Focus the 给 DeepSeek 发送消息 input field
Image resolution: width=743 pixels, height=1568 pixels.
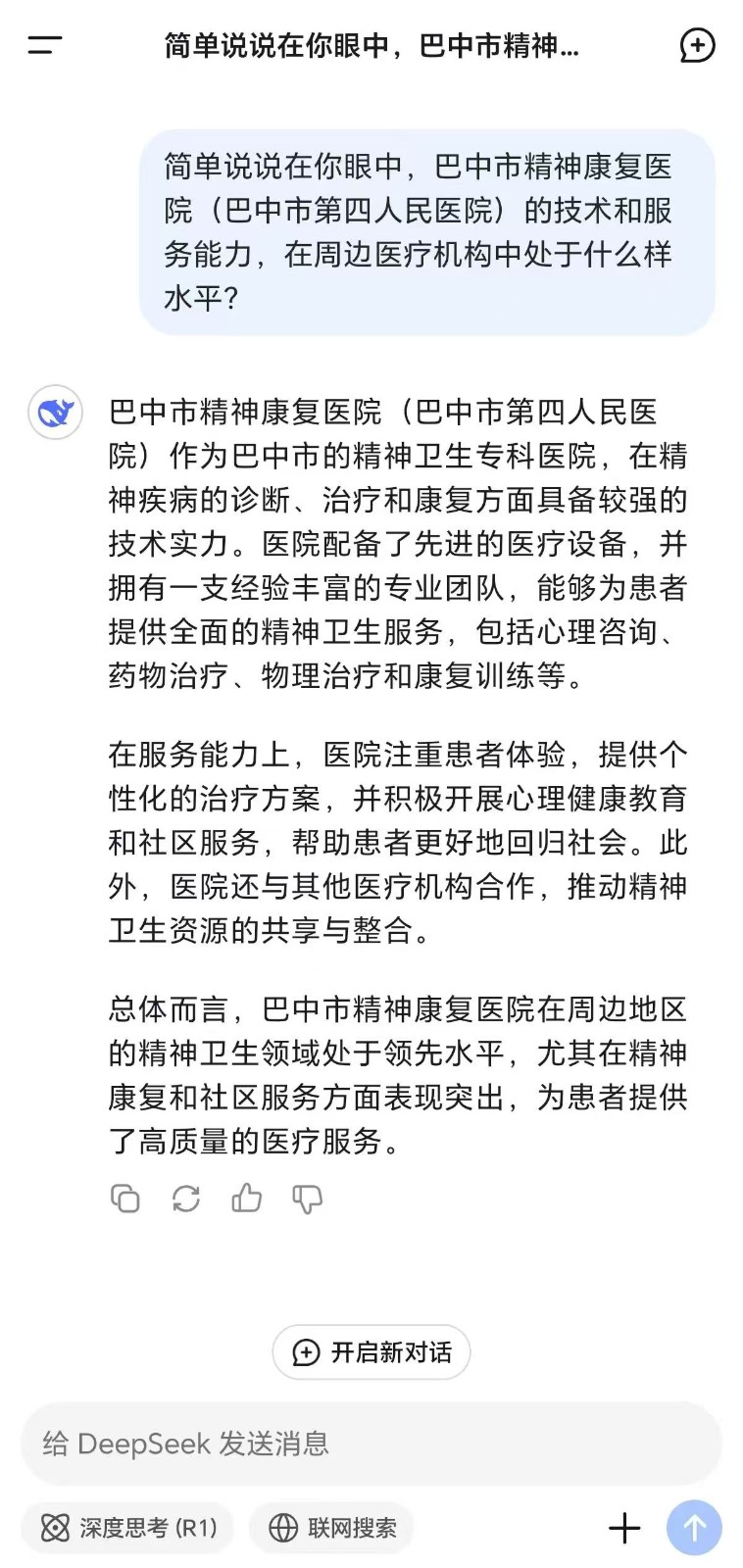(x=371, y=1444)
